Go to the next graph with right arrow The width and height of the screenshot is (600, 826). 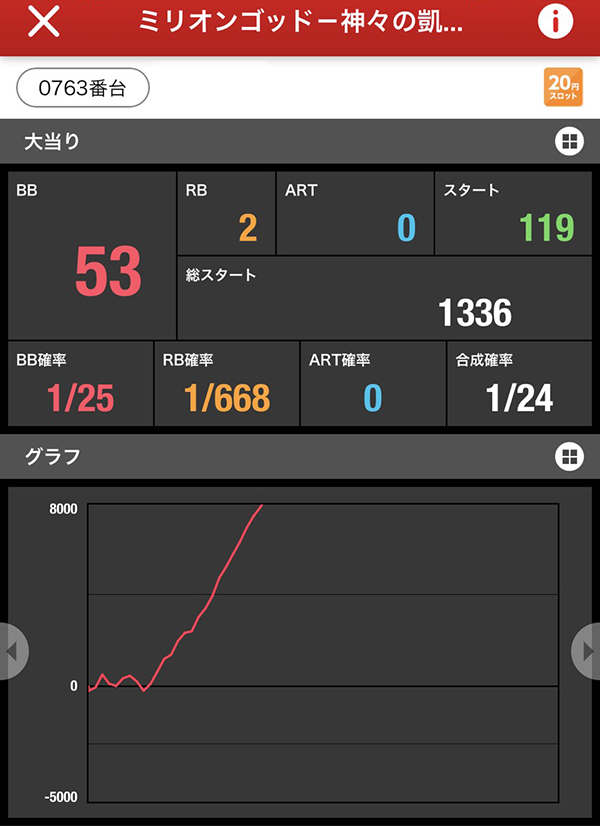(587, 651)
